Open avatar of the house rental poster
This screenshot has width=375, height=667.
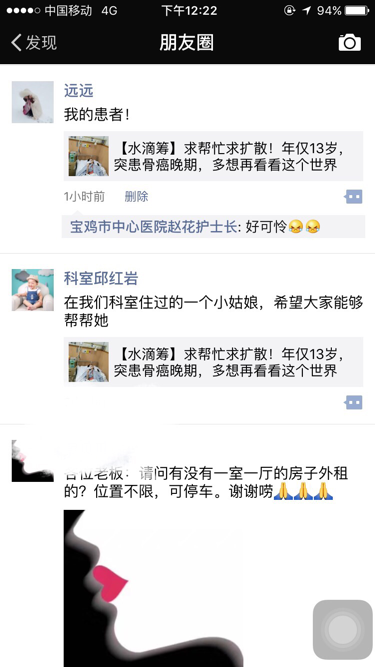tap(33, 461)
